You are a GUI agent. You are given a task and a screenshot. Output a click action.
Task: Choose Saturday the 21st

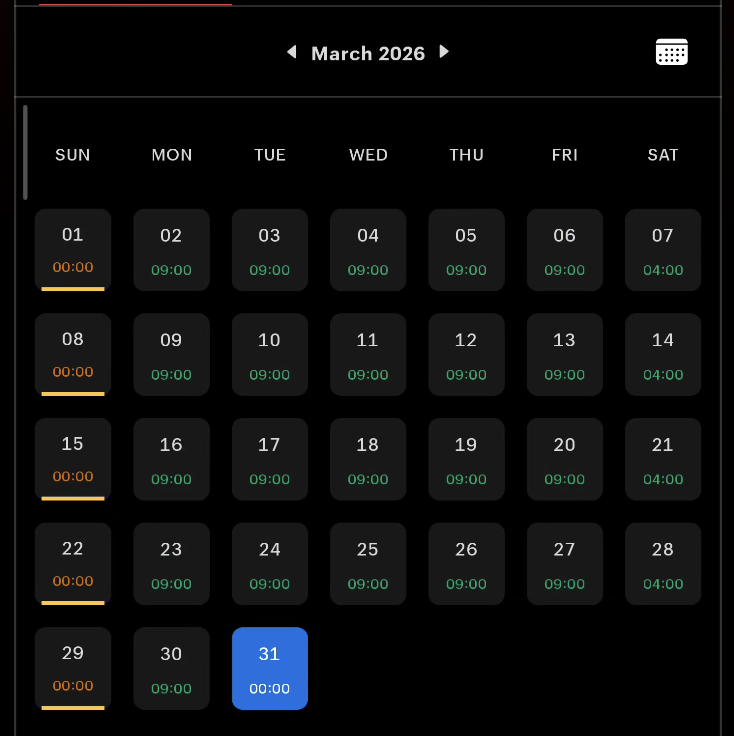coord(663,458)
